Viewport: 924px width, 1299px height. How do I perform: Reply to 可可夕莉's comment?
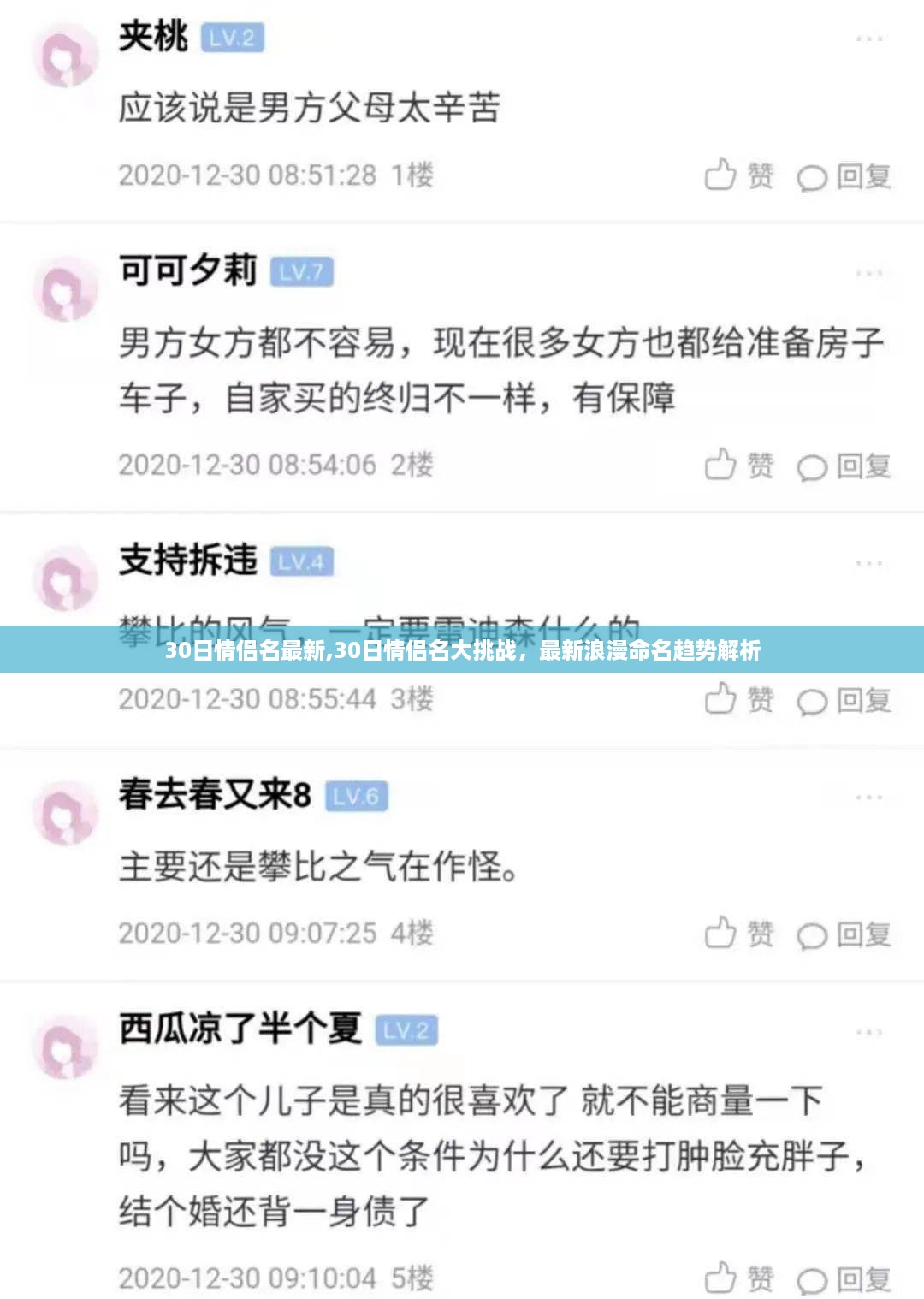tap(844, 466)
